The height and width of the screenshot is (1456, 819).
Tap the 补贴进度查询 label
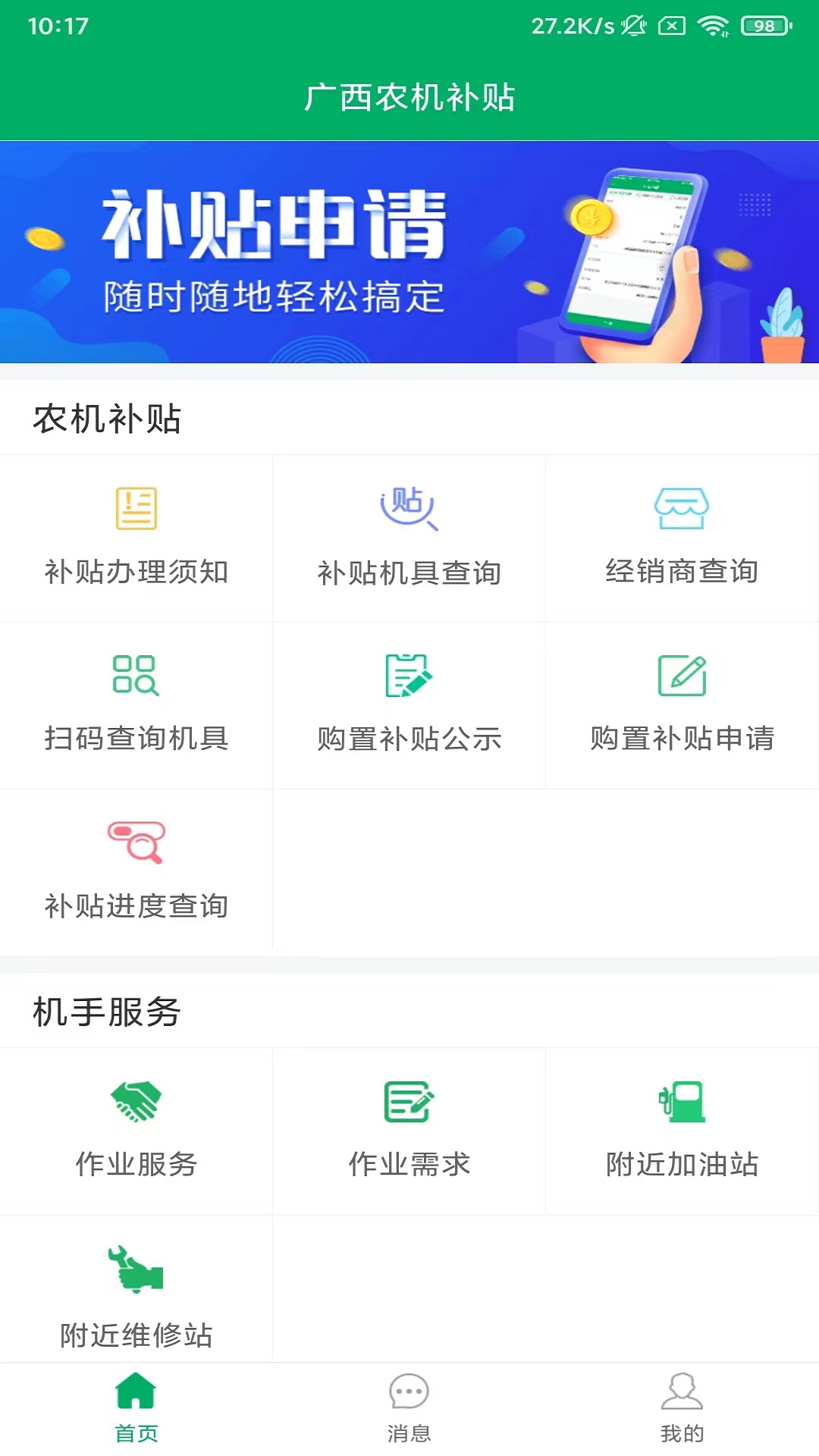pyautogui.click(x=136, y=905)
